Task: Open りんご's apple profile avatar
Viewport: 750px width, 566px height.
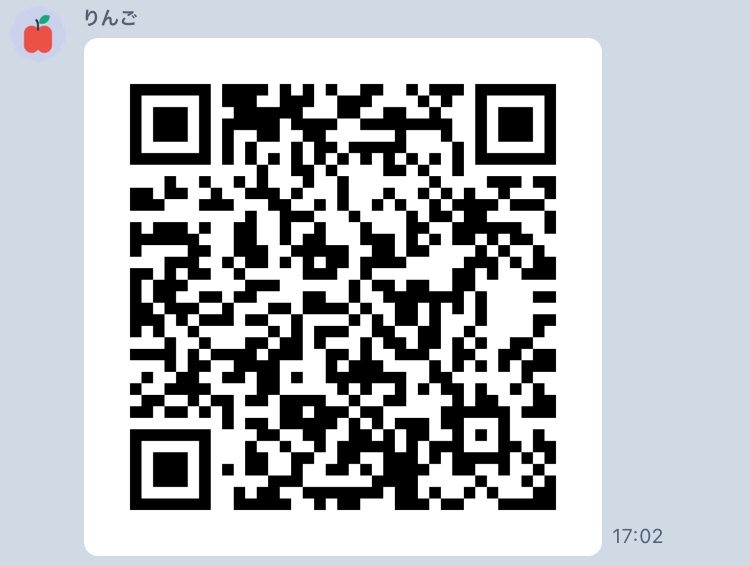Action: pos(38,35)
